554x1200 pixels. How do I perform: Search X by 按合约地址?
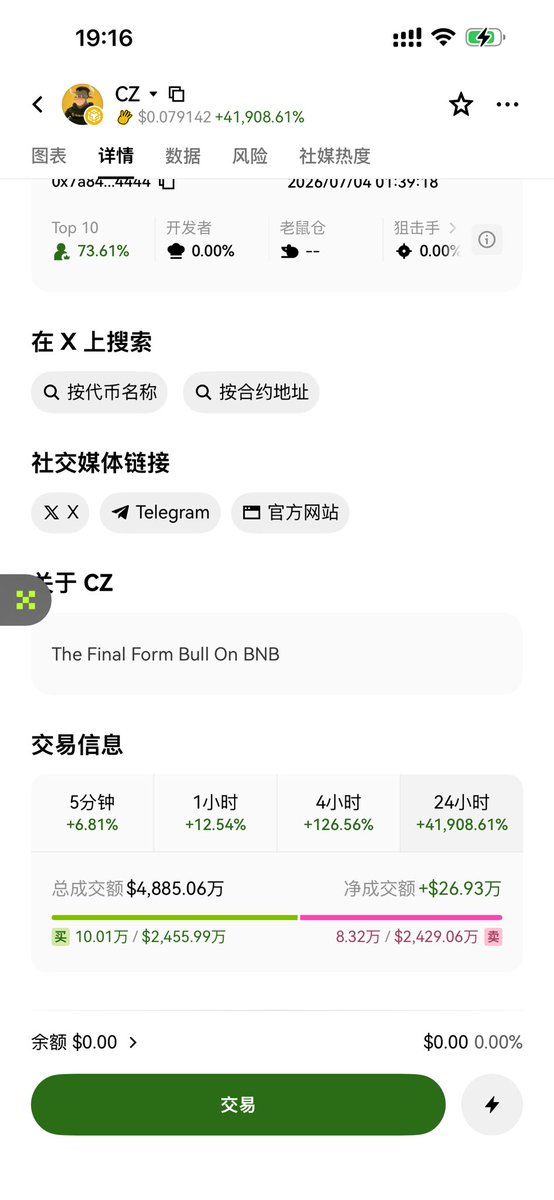click(251, 392)
